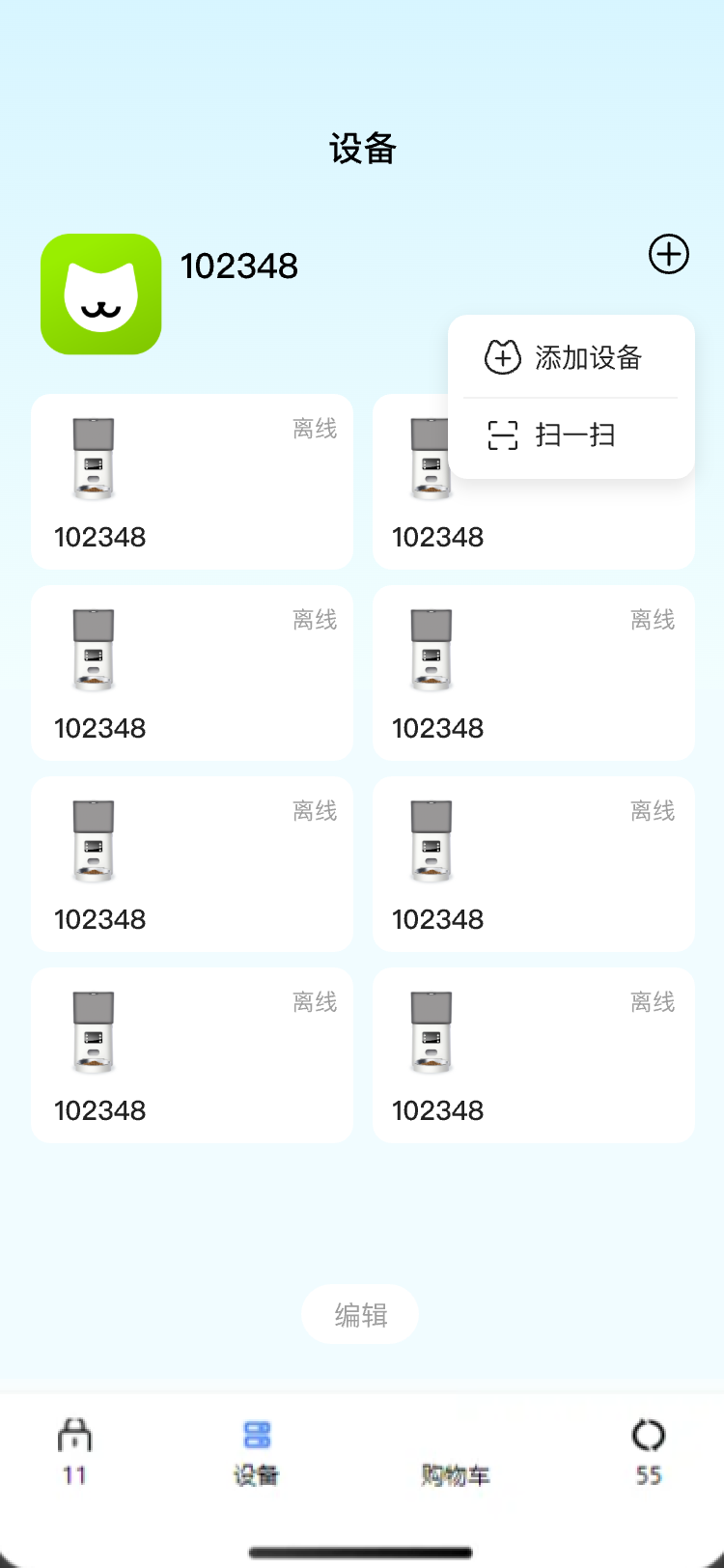Tap the 设备 page title at the top
The height and width of the screenshot is (1568, 724).
[x=362, y=150]
